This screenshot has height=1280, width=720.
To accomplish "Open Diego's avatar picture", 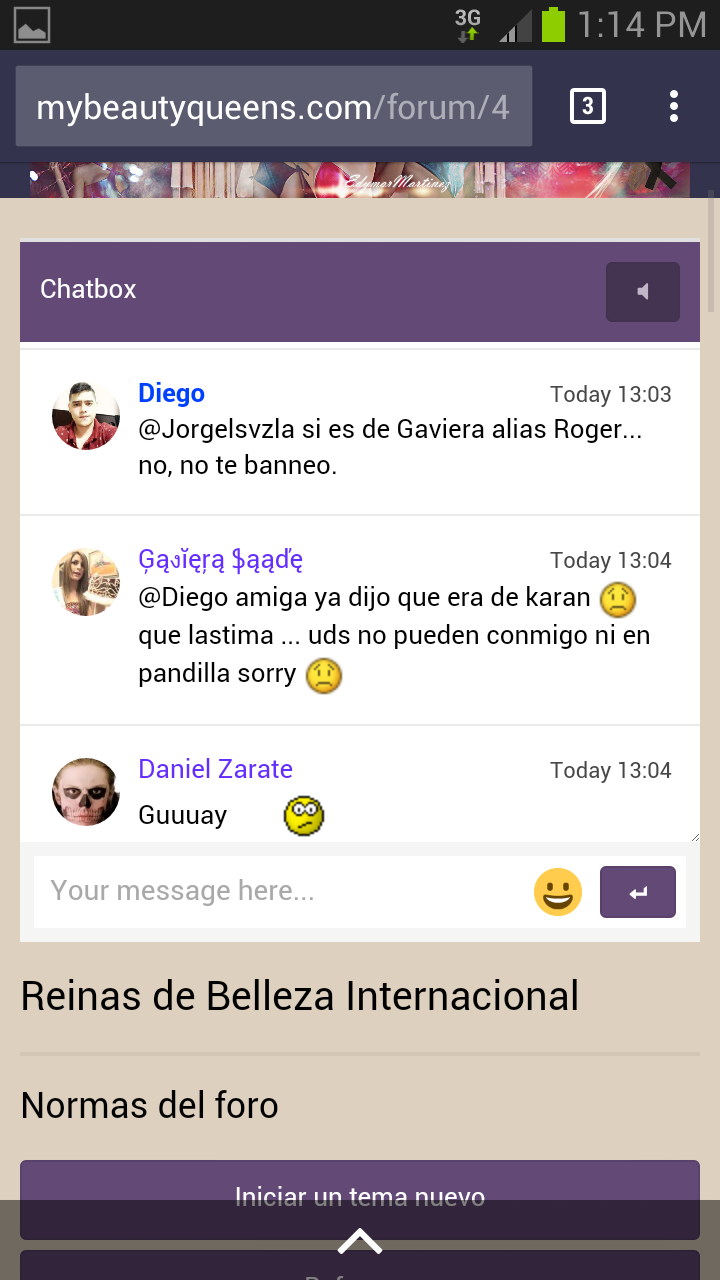I will click(x=86, y=416).
